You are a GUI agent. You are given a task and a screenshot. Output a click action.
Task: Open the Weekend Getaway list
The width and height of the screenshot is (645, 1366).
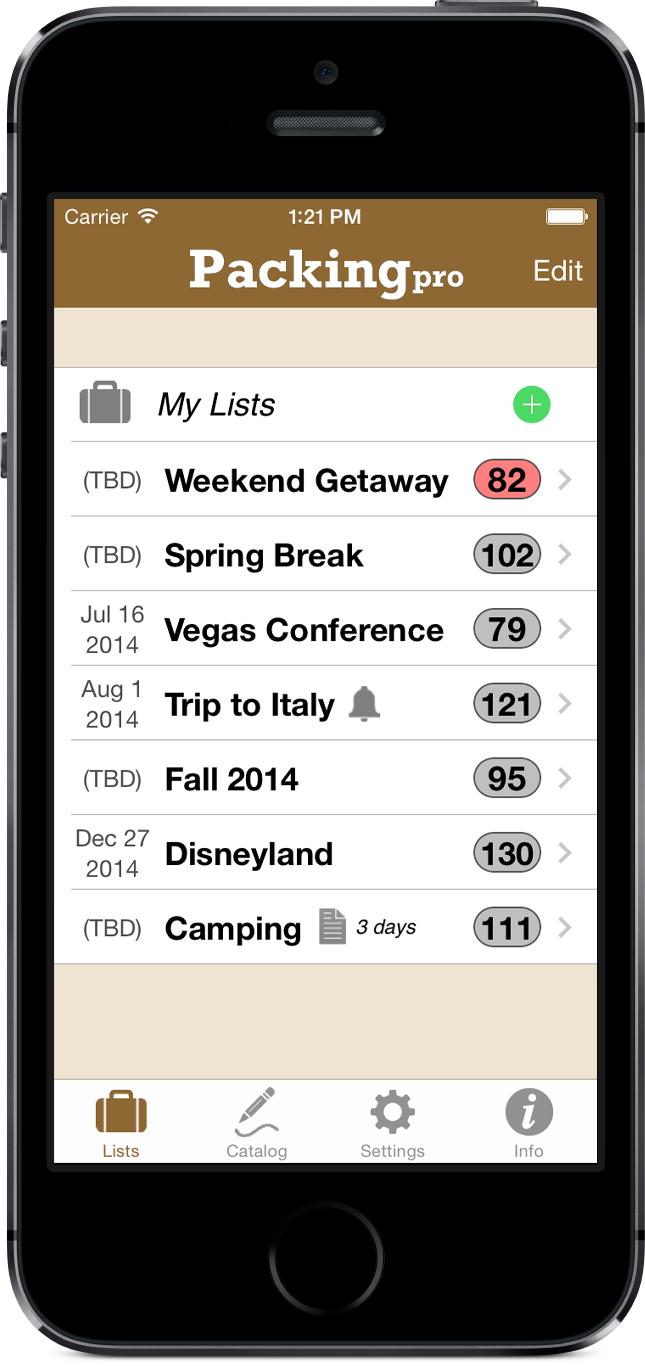306,481
